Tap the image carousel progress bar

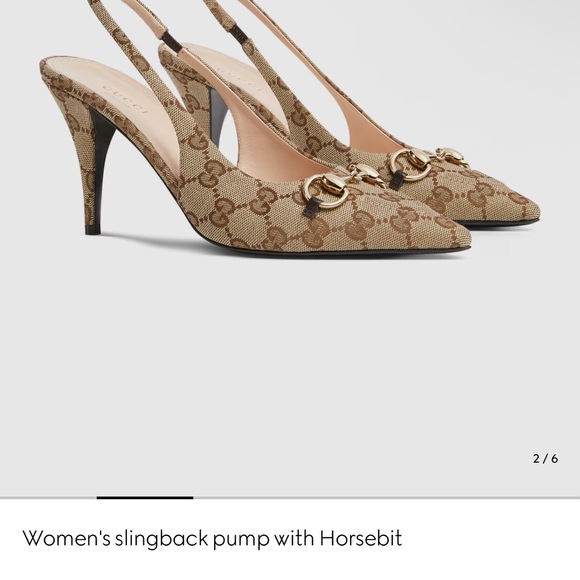pyautogui.click(x=290, y=498)
